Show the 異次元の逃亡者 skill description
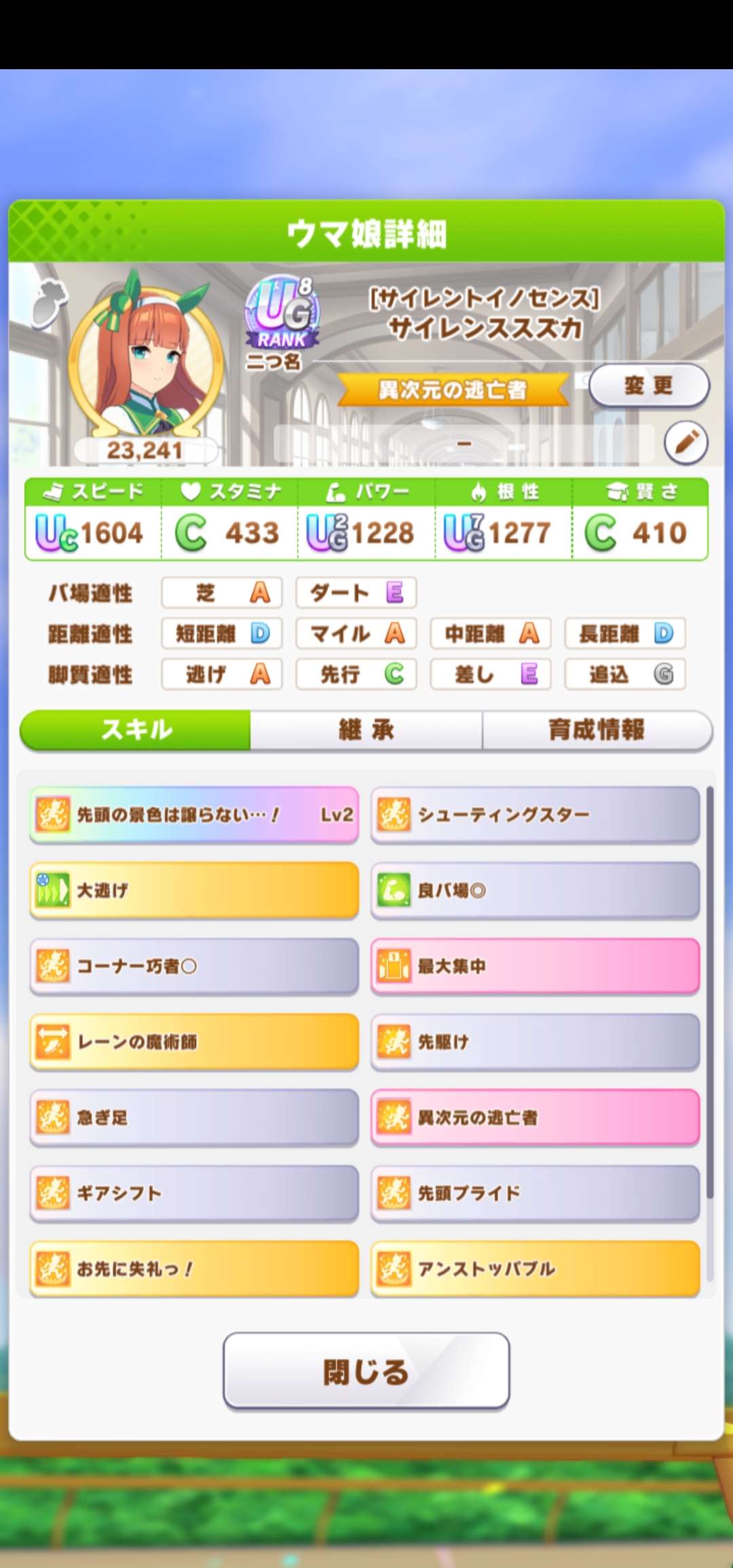The width and height of the screenshot is (733, 1568). 535,1117
